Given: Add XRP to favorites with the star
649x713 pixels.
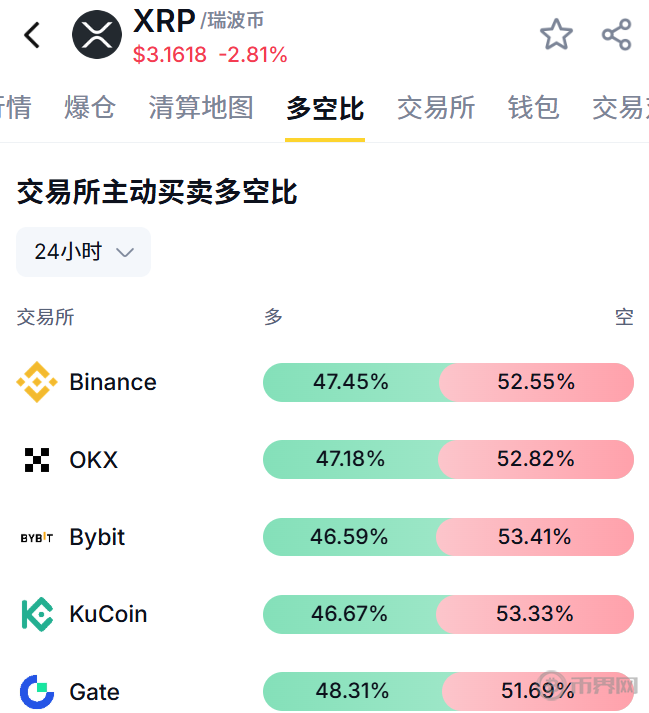Looking at the screenshot, I should pyautogui.click(x=556, y=35).
